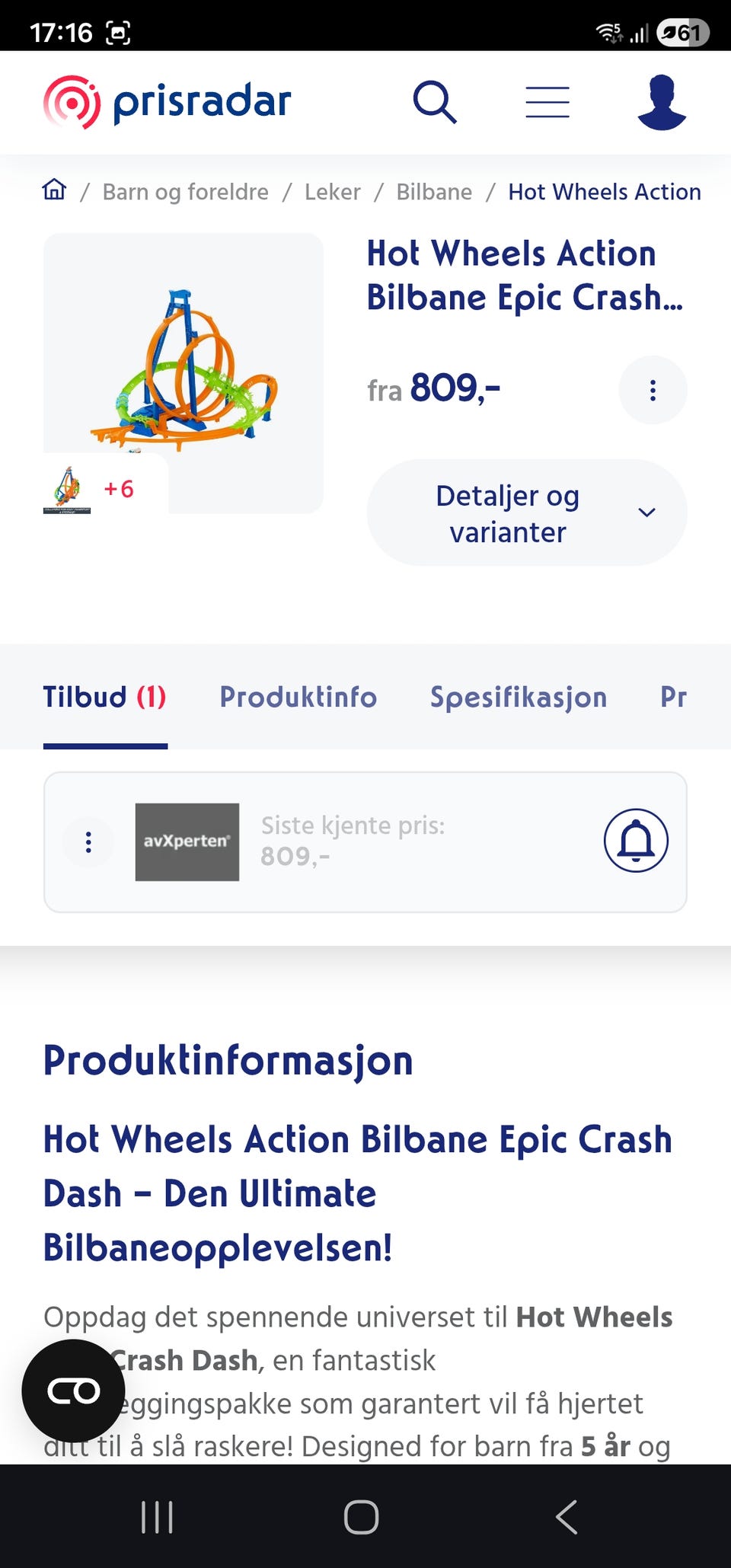Open the Leker breadcrumb
The width and height of the screenshot is (731, 1568).
pos(332,192)
